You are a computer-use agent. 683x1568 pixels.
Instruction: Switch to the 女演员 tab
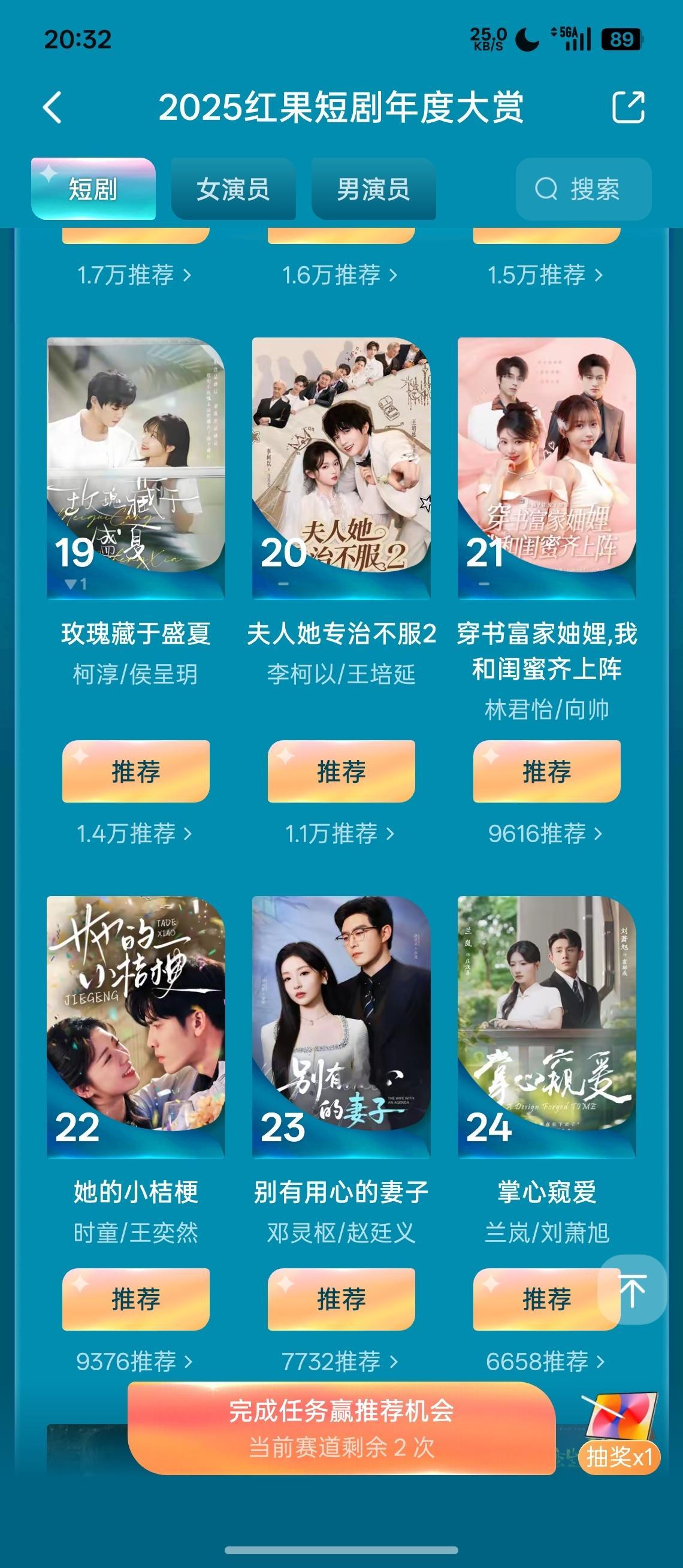pos(233,189)
